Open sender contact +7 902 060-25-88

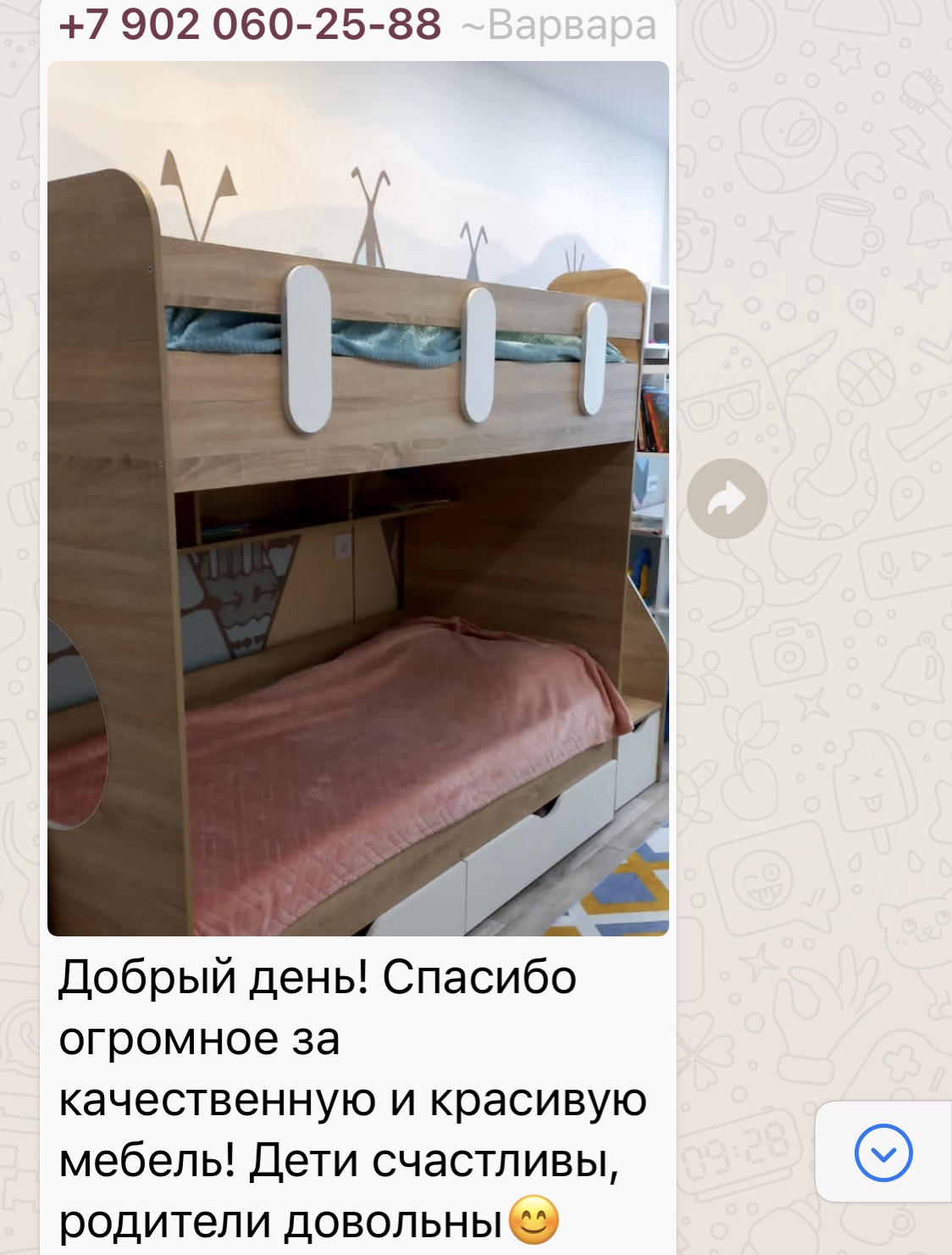tap(251, 24)
